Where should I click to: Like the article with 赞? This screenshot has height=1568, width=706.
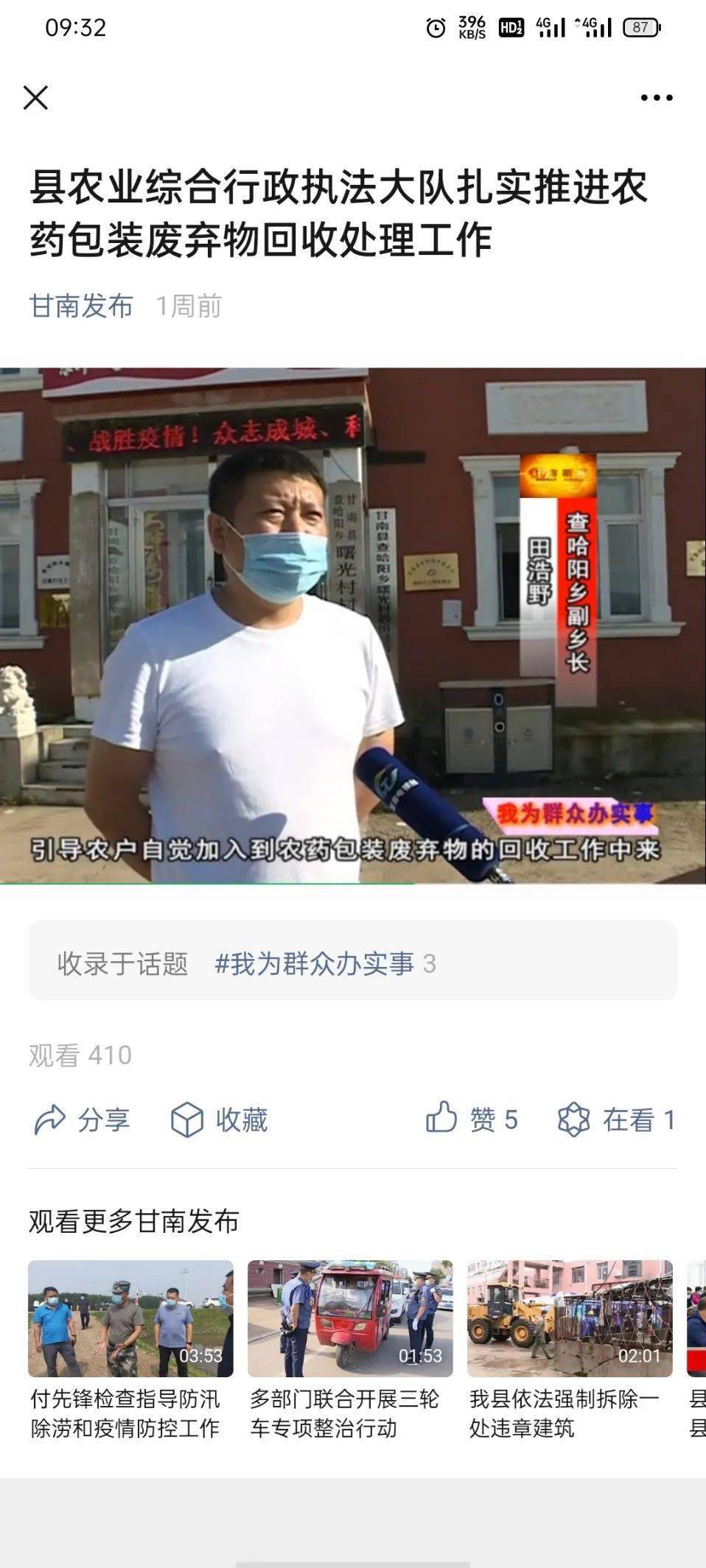(x=472, y=1119)
